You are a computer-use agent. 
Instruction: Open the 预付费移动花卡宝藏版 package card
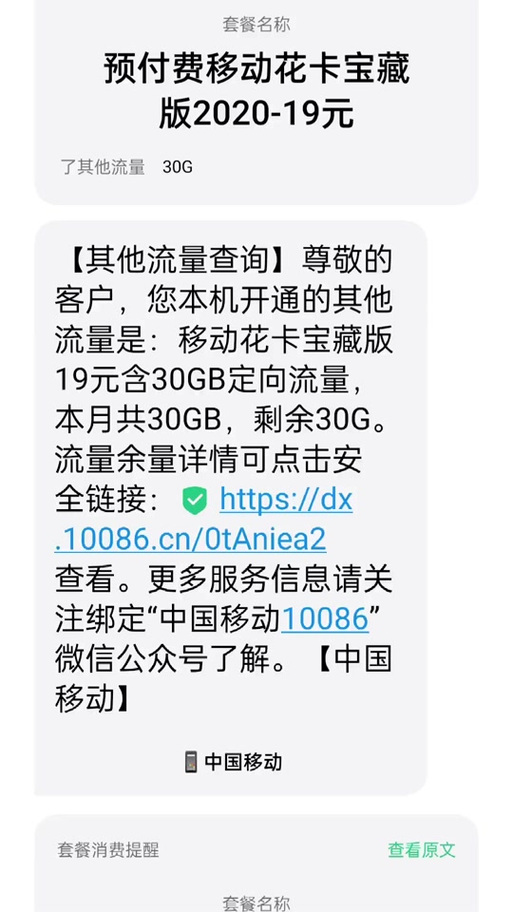pos(256,102)
